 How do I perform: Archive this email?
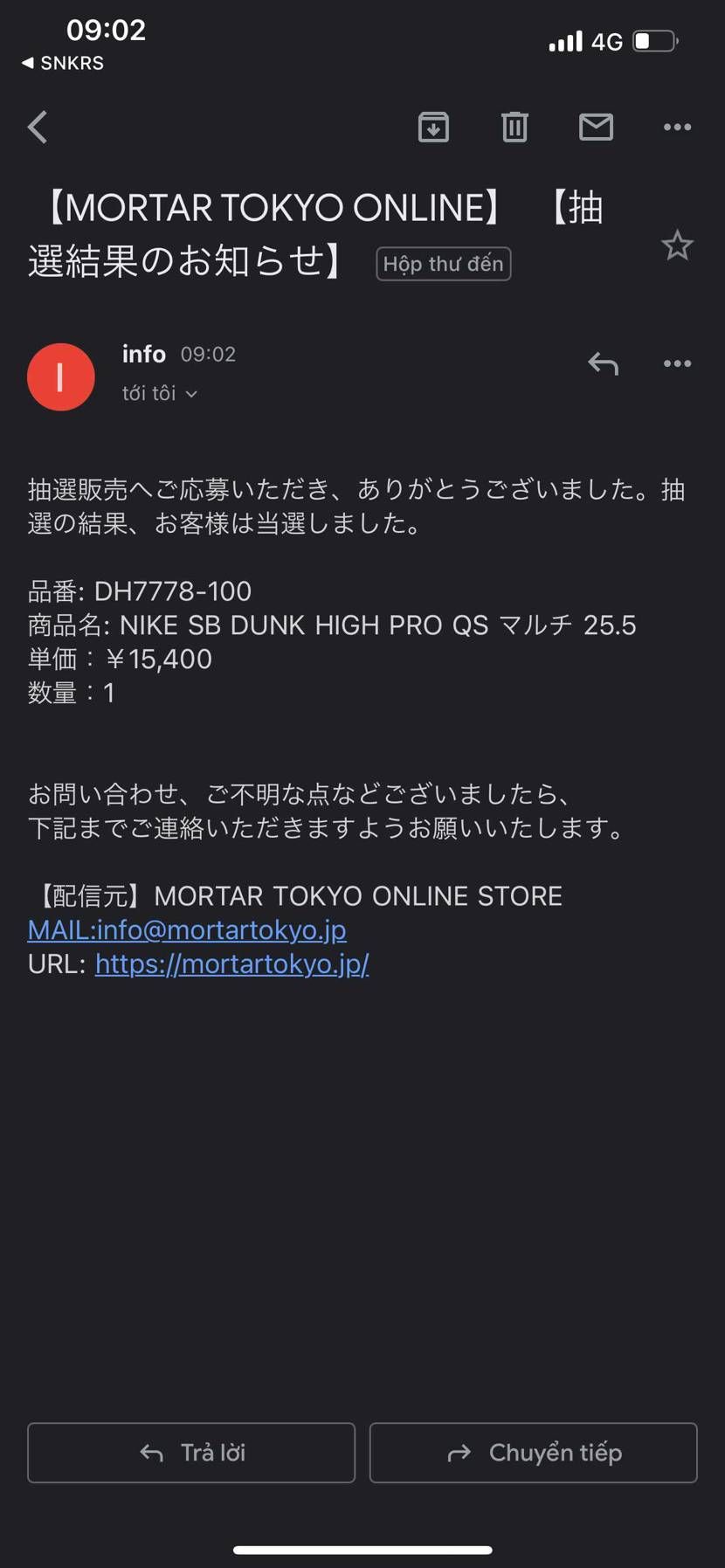tap(433, 128)
